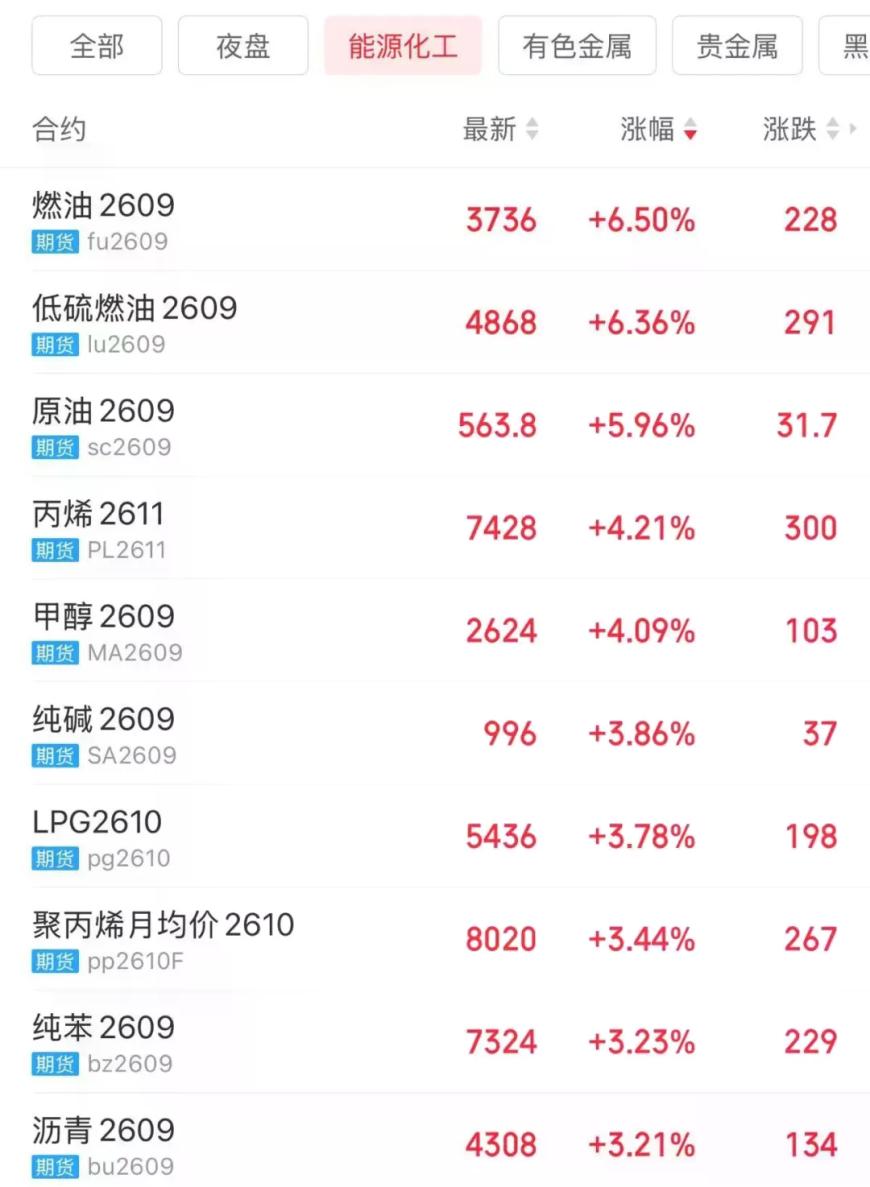This screenshot has width=870, height=1187.
Task: Open 沥青2609 futures quote
Action: [435, 1141]
